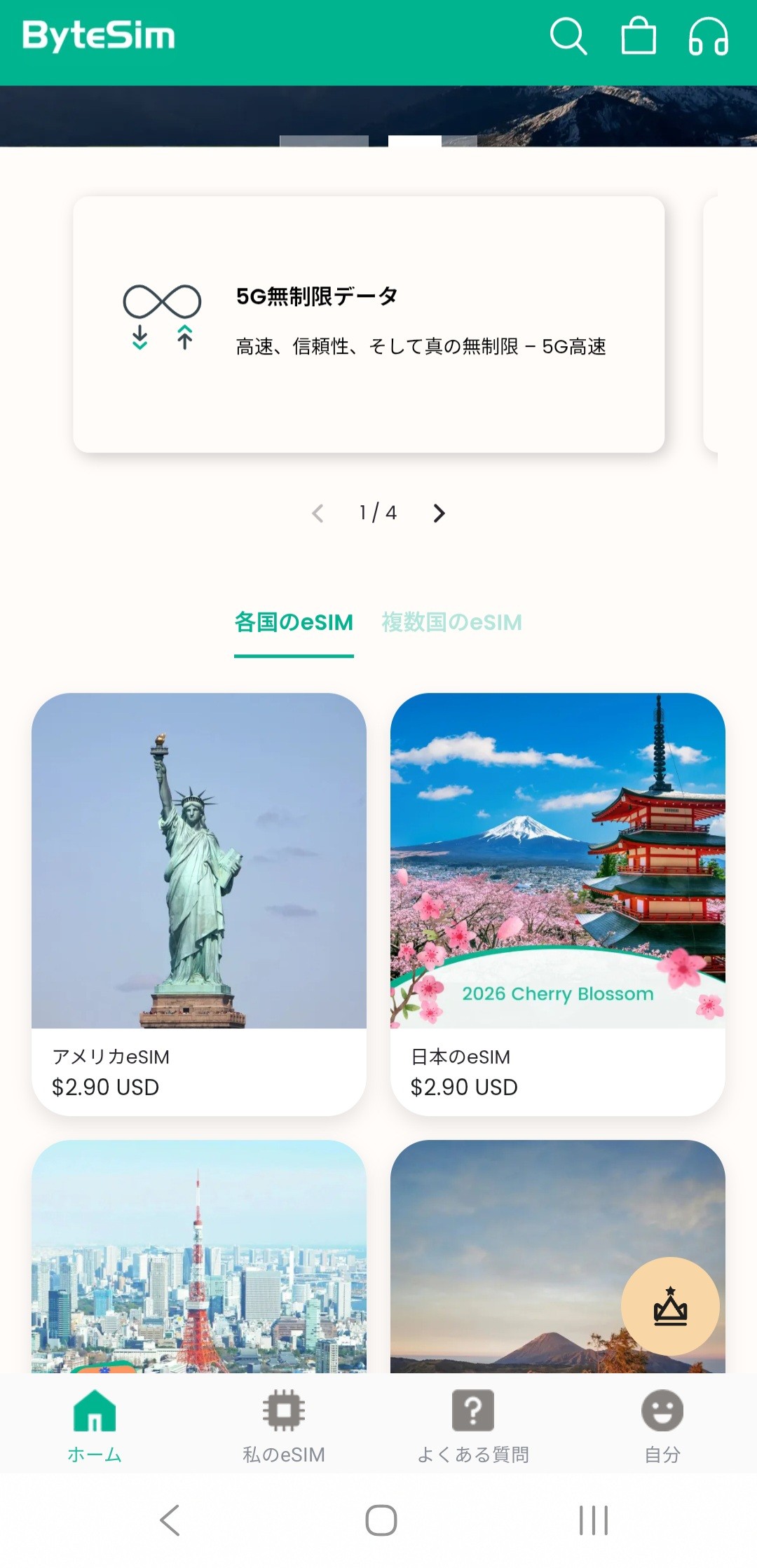This screenshot has width=757, height=1568.
Task: Open the shopping bag
Action: pyautogui.click(x=639, y=36)
